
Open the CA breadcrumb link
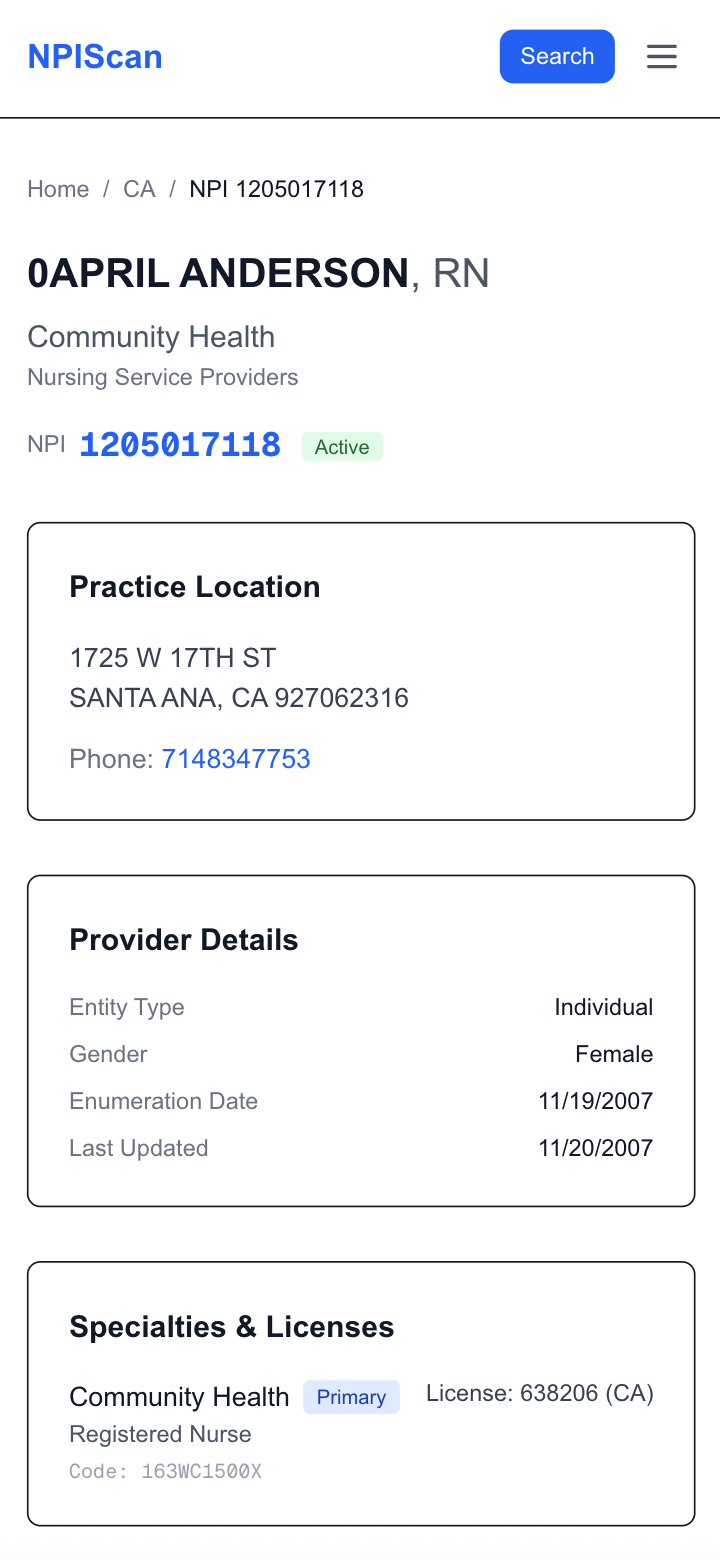pos(139,189)
